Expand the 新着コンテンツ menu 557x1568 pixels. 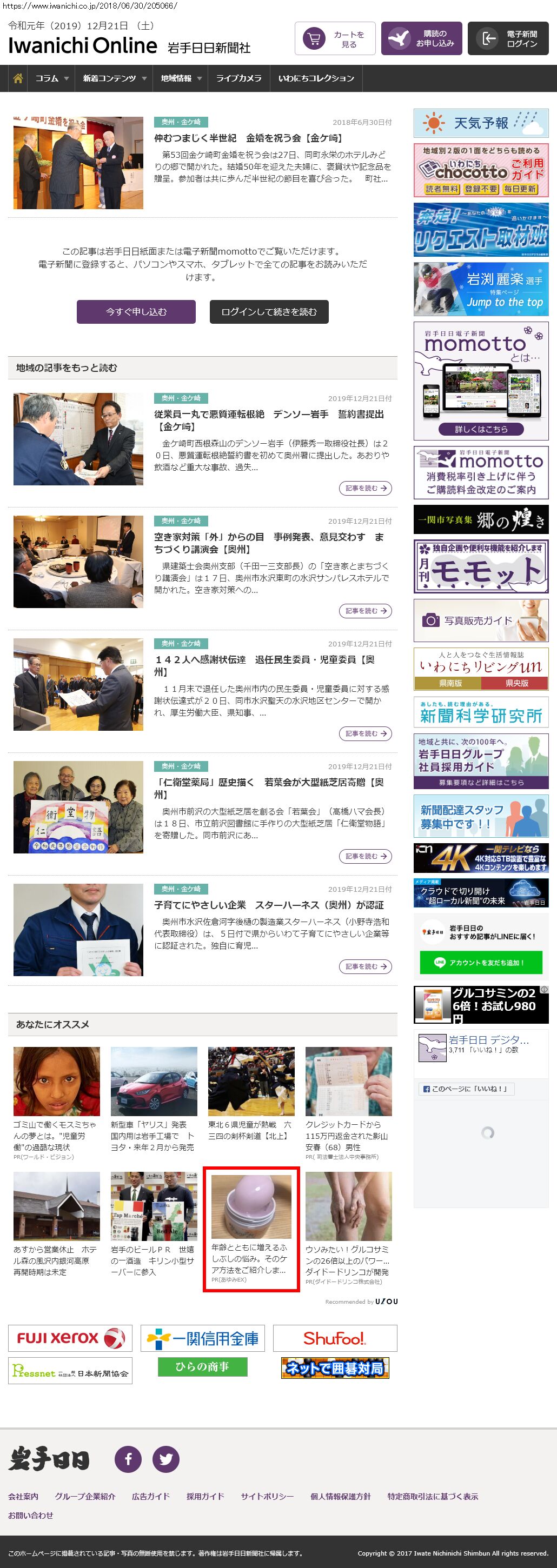coord(115,78)
